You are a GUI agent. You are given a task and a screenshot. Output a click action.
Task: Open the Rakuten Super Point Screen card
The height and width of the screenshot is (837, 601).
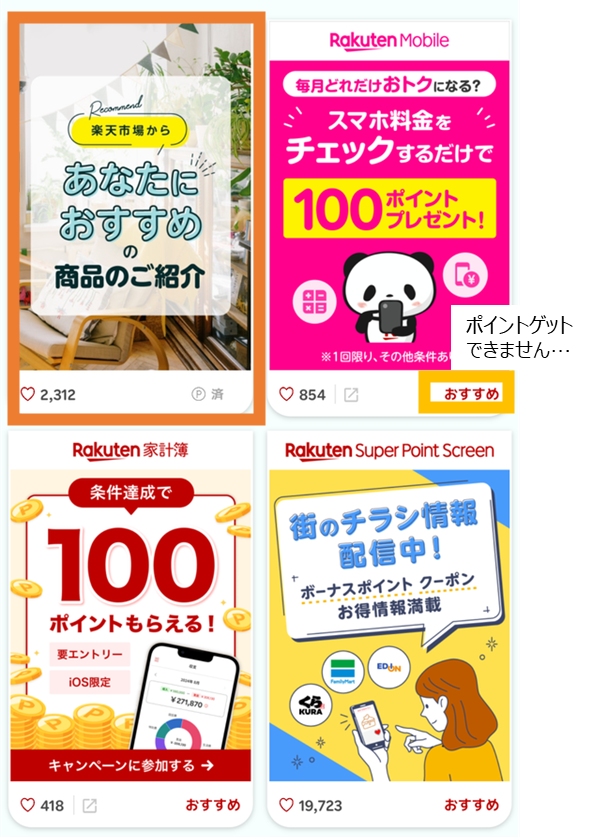point(389,610)
